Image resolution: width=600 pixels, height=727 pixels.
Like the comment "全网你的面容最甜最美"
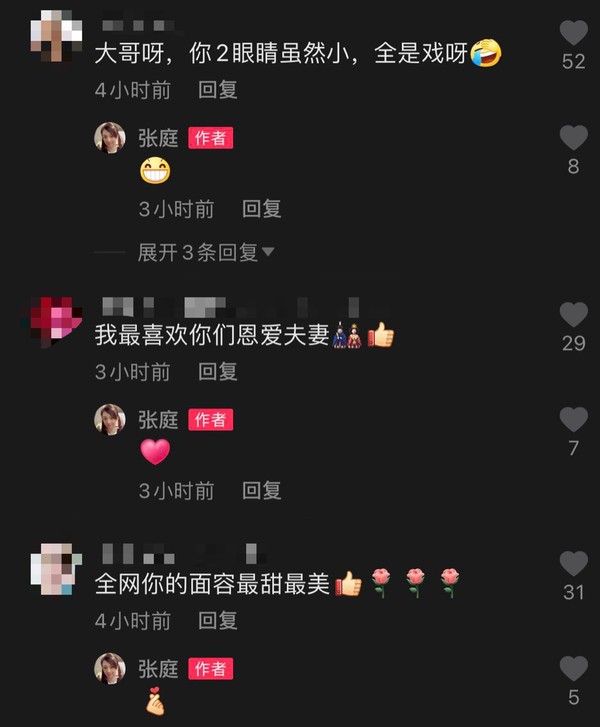tap(573, 564)
